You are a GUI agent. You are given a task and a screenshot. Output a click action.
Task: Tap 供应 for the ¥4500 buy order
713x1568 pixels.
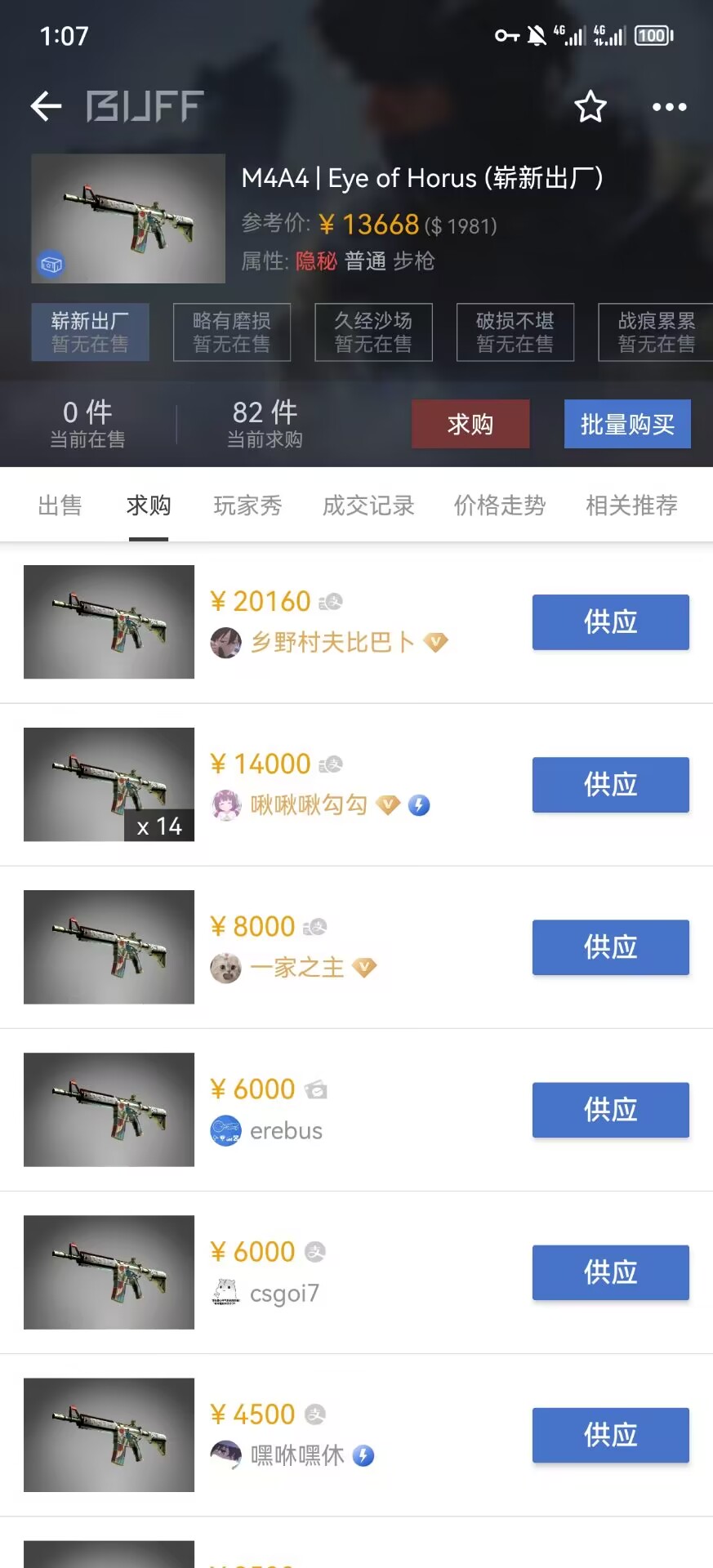[x=611, y=1435]
